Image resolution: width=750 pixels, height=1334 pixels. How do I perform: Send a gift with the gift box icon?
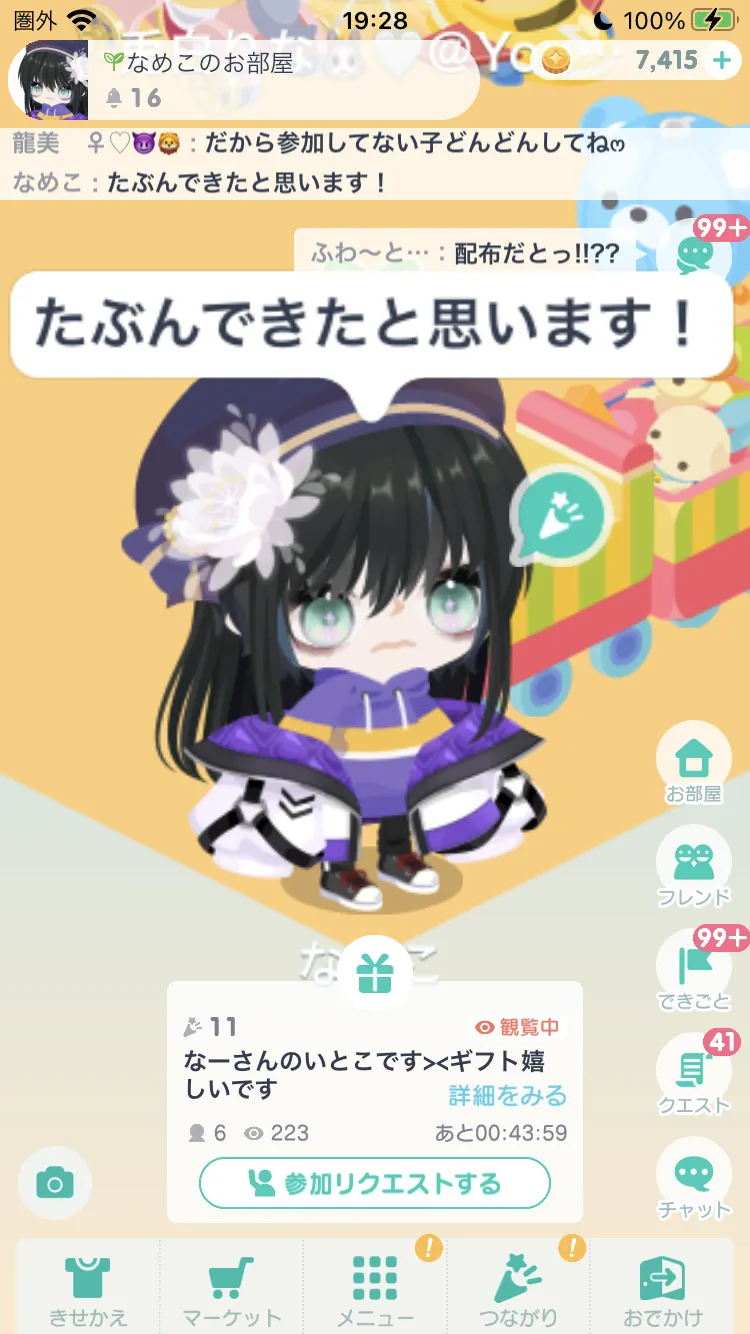coord(375,972)
